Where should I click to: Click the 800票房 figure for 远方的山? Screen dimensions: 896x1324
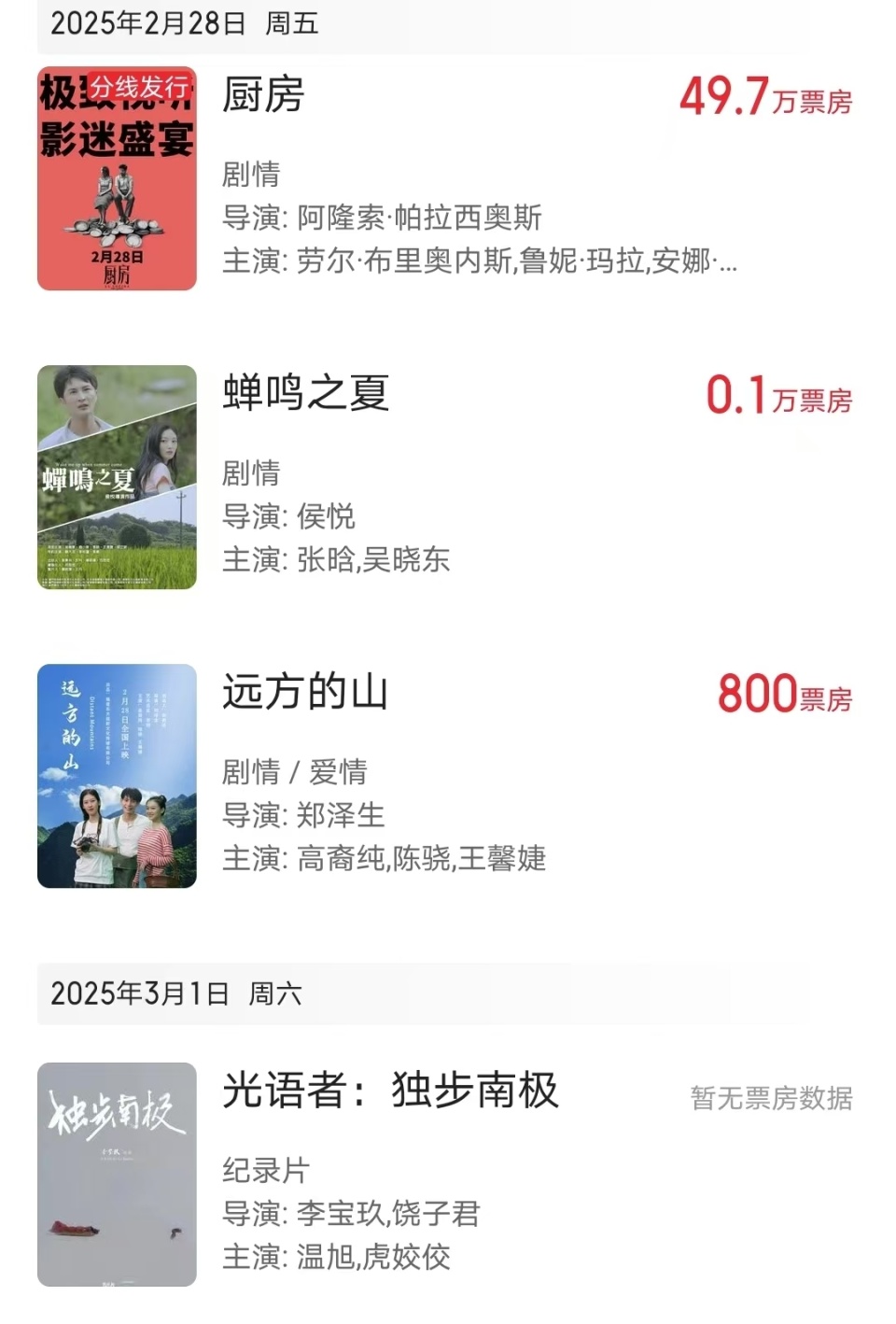(784, 696)
